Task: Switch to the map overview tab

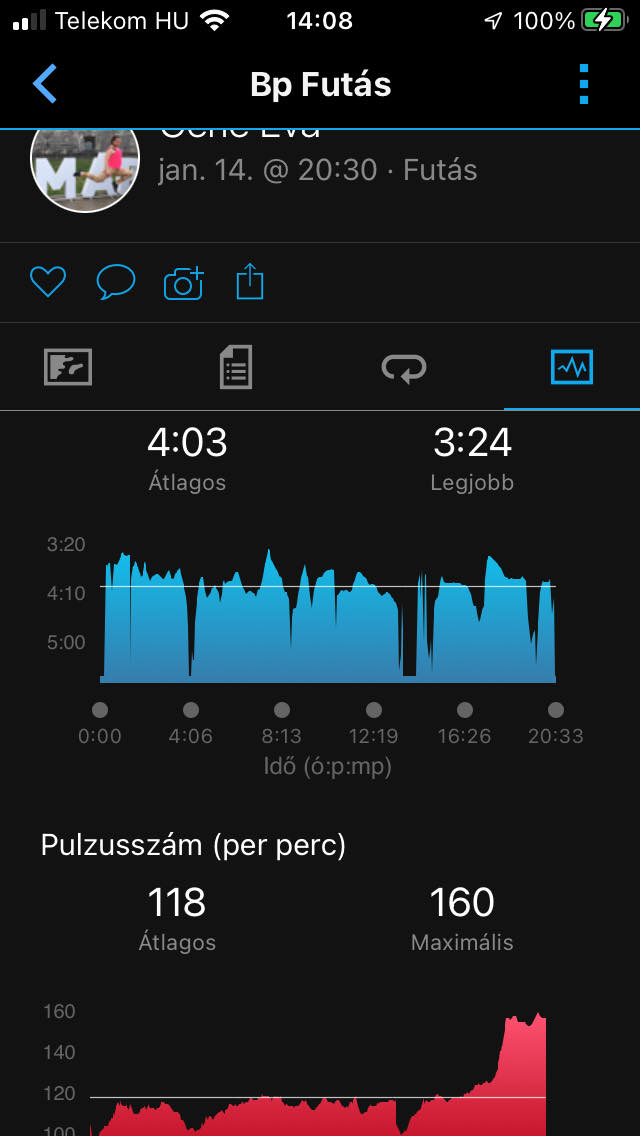Action: (x=68, y=367)
